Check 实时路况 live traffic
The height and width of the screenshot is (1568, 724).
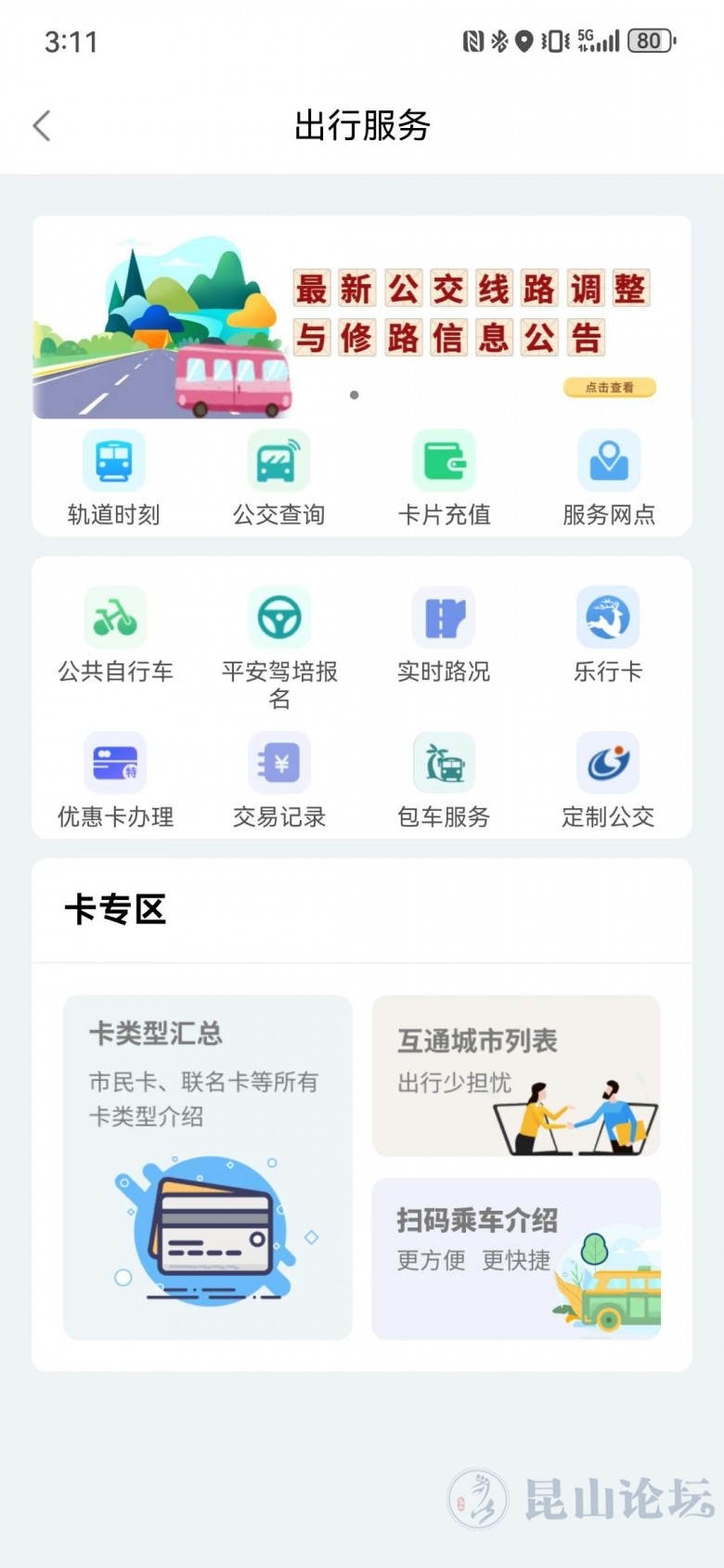(444, 636)
